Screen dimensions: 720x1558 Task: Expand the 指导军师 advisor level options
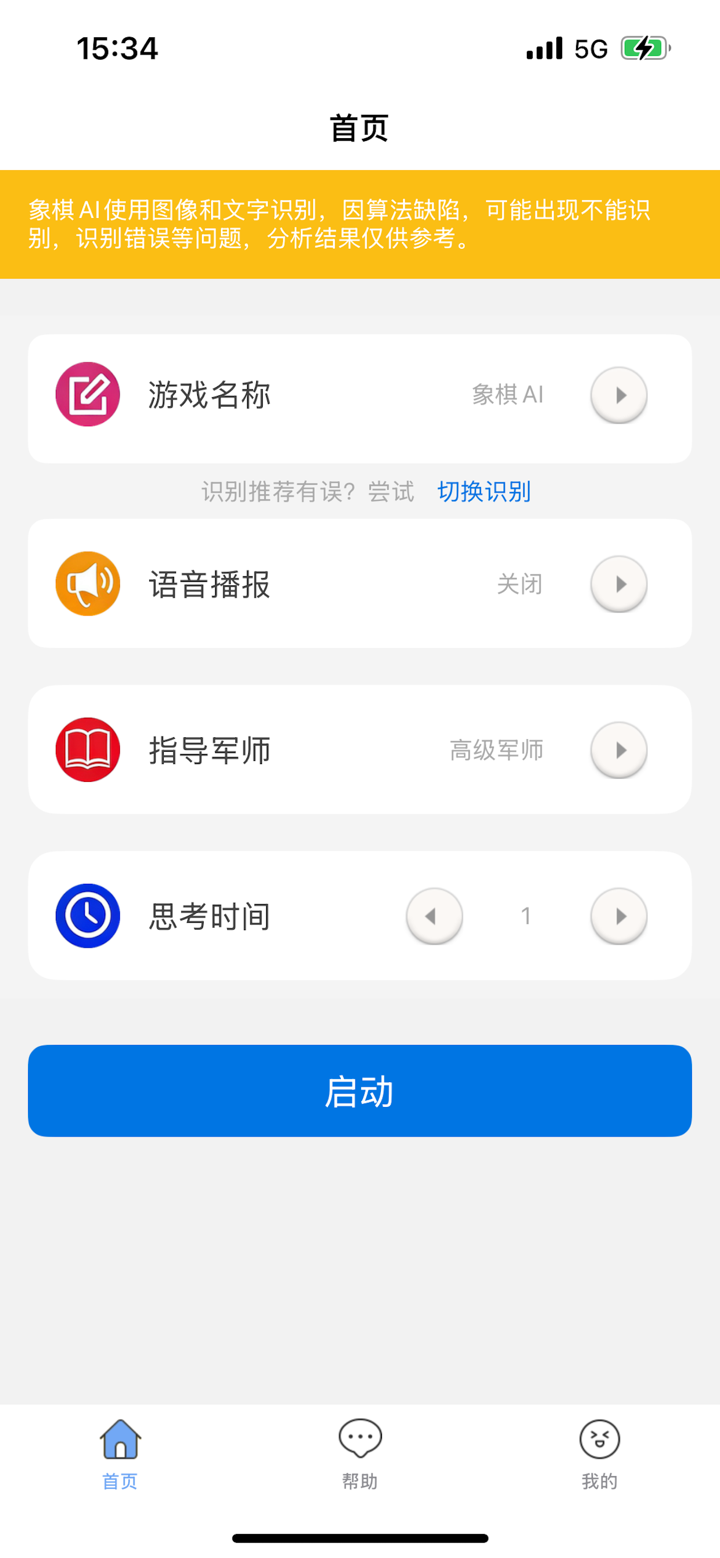pos(617,749)
